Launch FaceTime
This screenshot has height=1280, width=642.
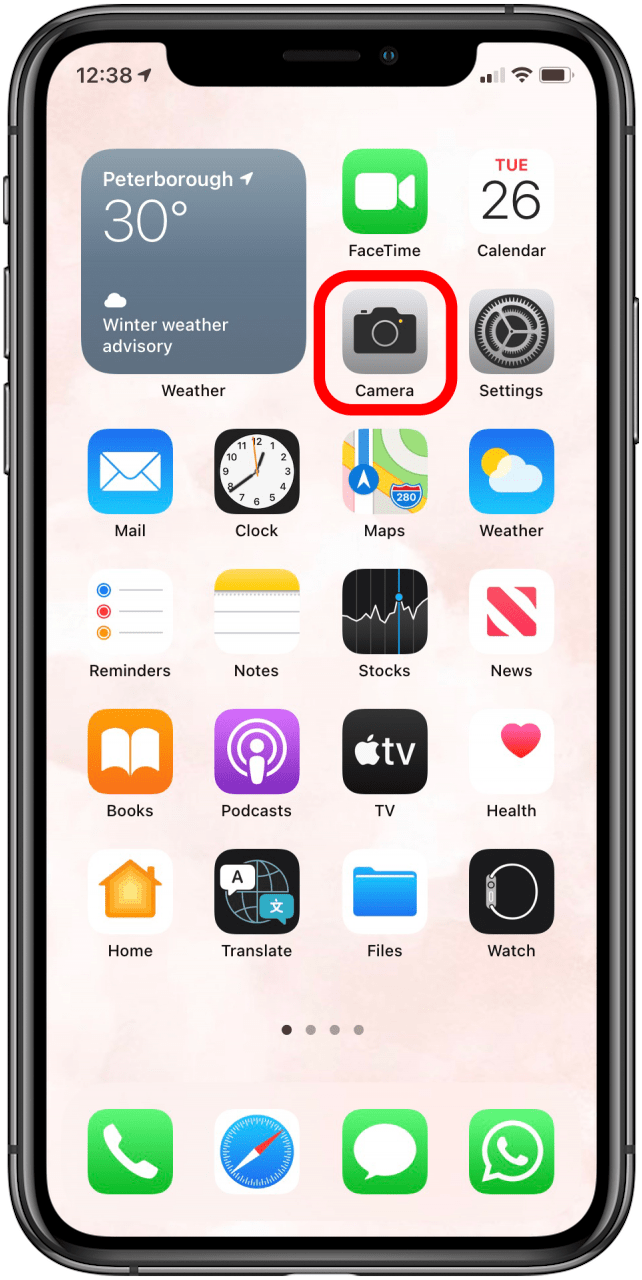click(385, 192)
